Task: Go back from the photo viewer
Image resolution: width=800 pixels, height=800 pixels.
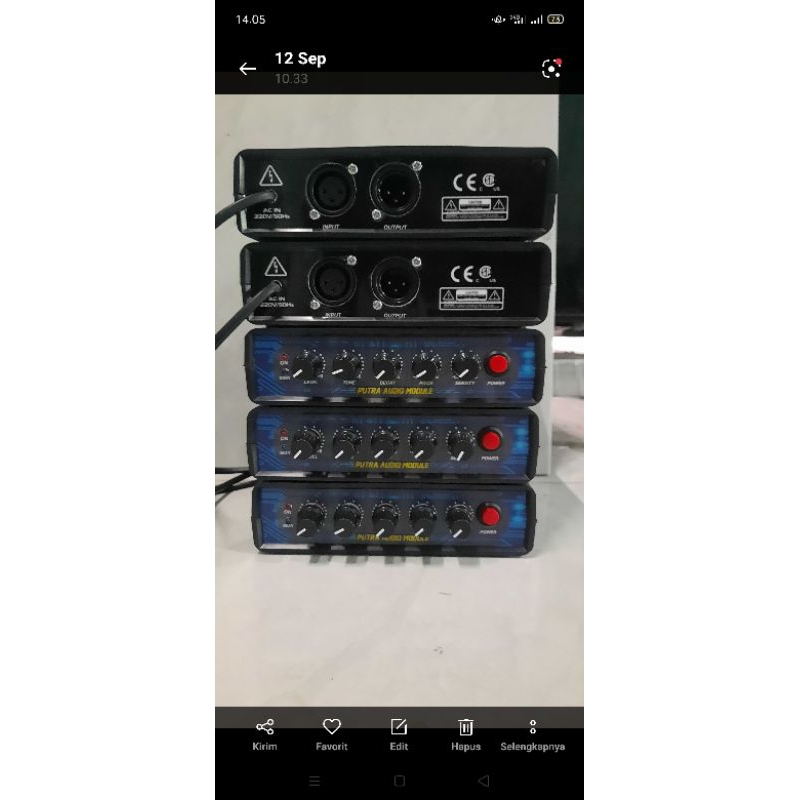Action: coord(247,69)
